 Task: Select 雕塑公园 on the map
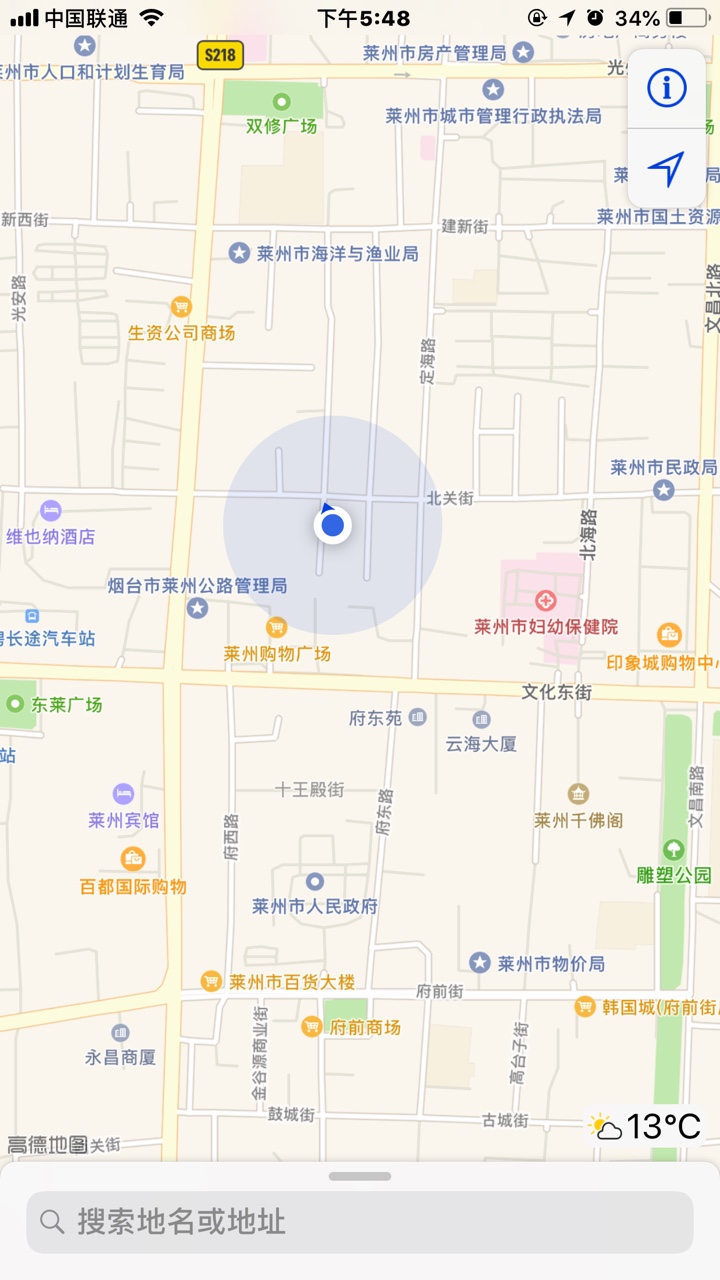point(674,851)
